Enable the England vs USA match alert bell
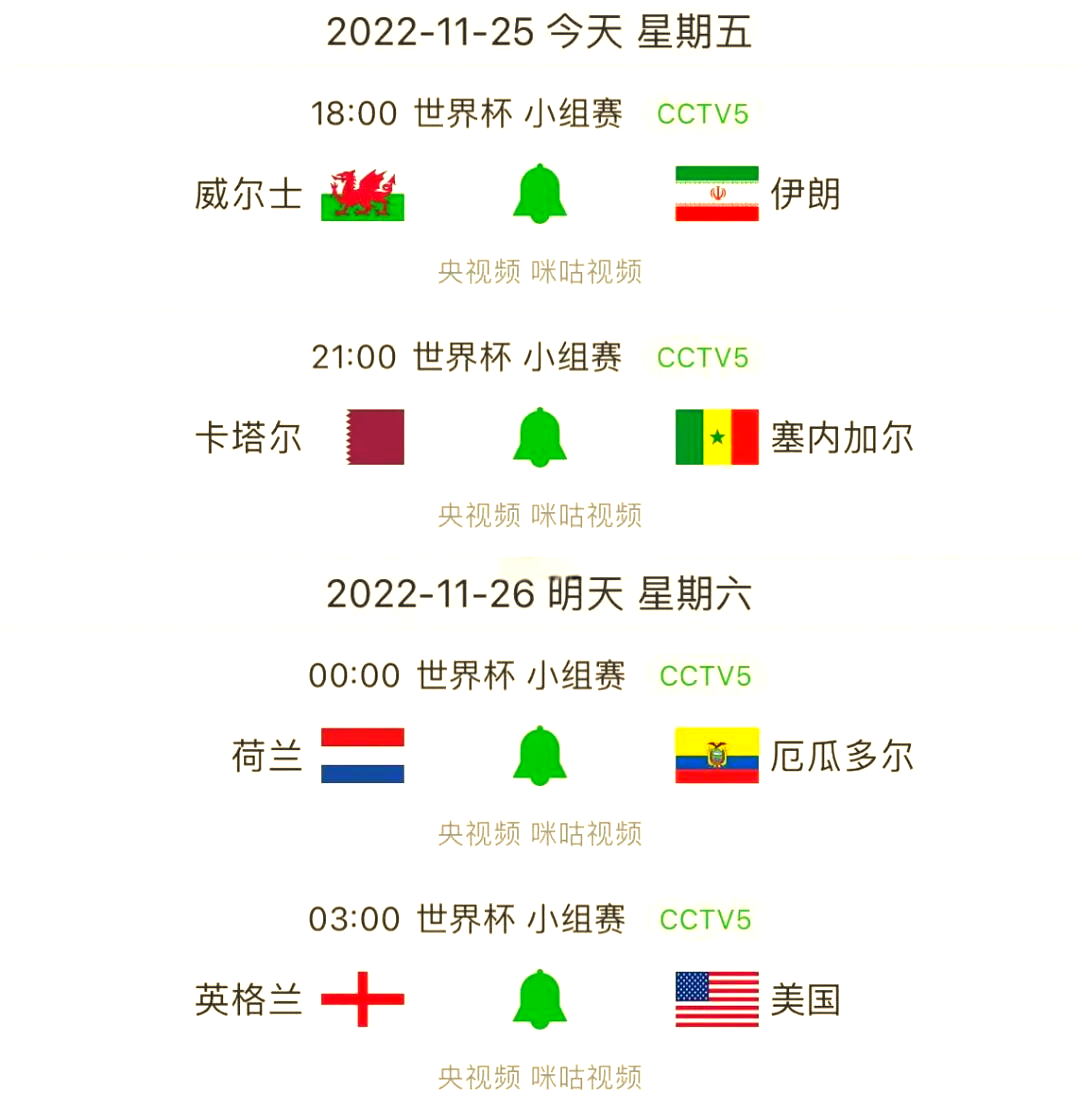Viewport: 1080px width, 1096px height. click(539, 999)
